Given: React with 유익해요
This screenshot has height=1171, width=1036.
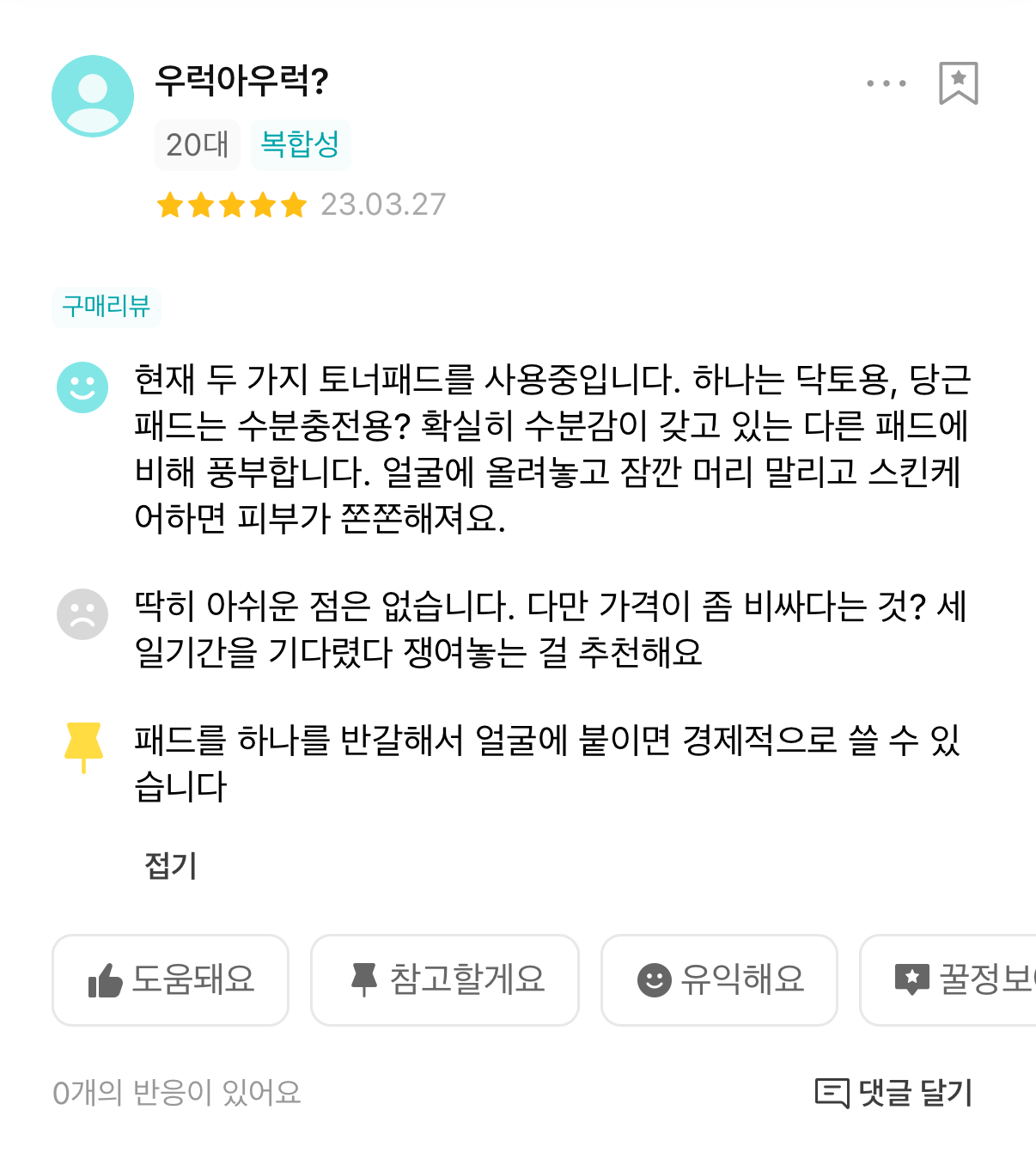Looking at the screenshot, I should coord(719,979).
